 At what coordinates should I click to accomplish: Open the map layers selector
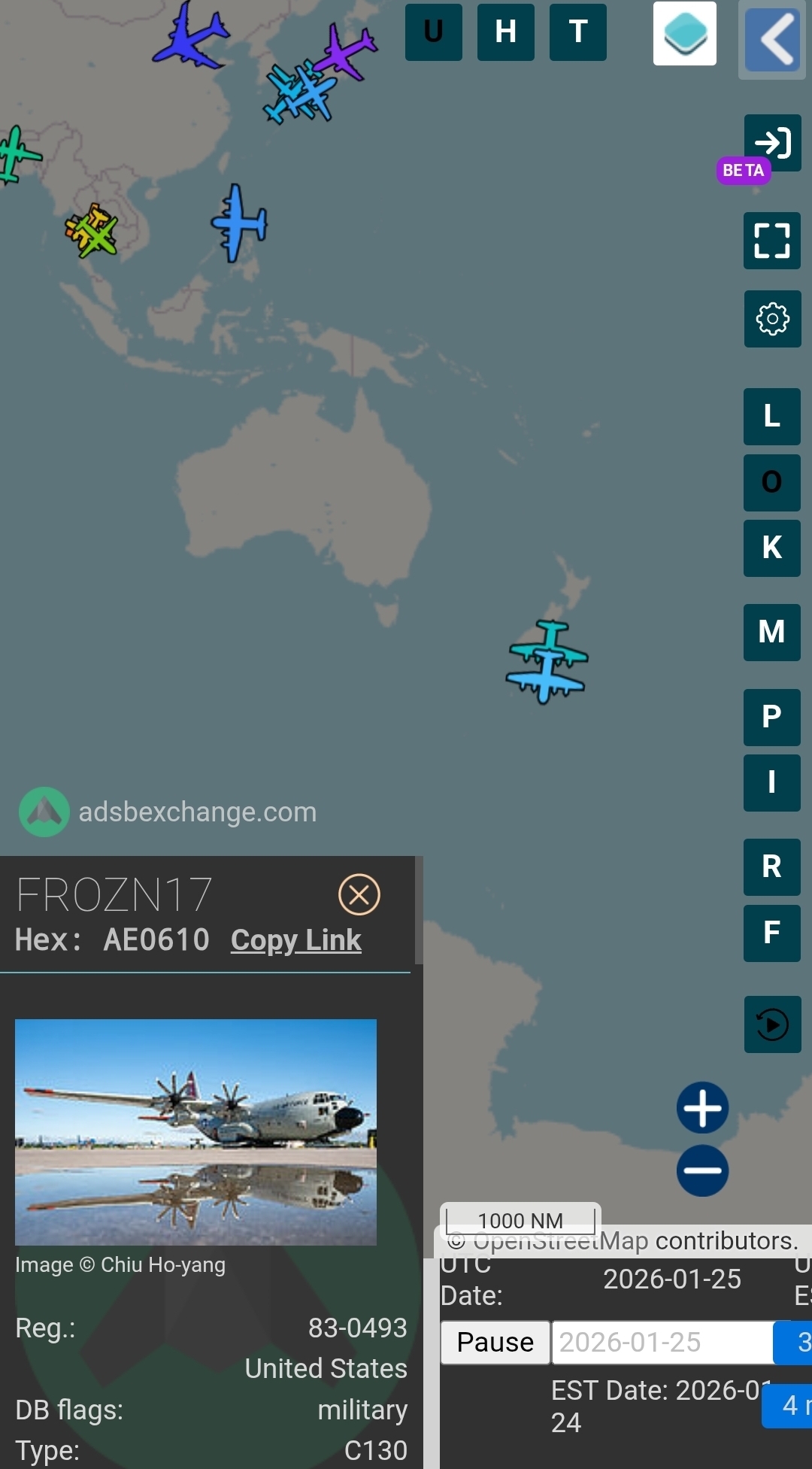click(x=684, y=34)
